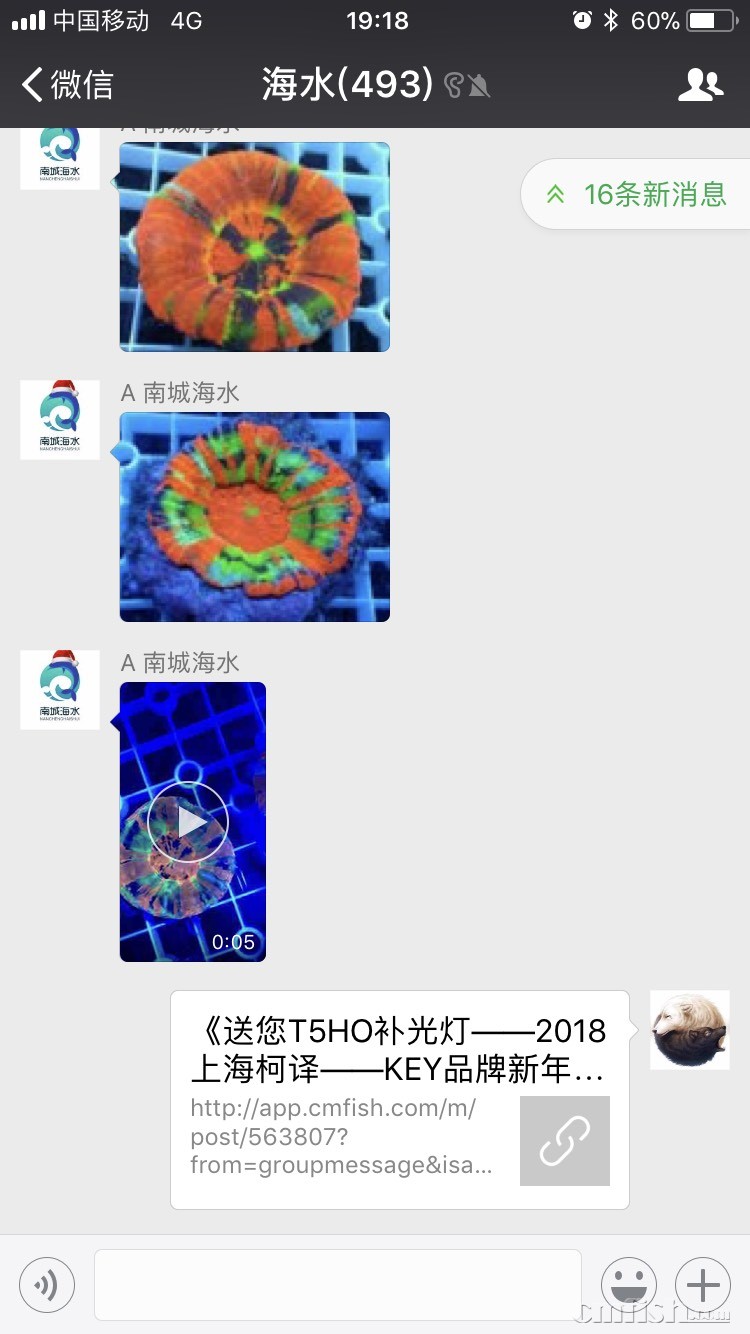Open the top orange coral photo
This screenshot has height=1334, width=750.
point(254,246)
